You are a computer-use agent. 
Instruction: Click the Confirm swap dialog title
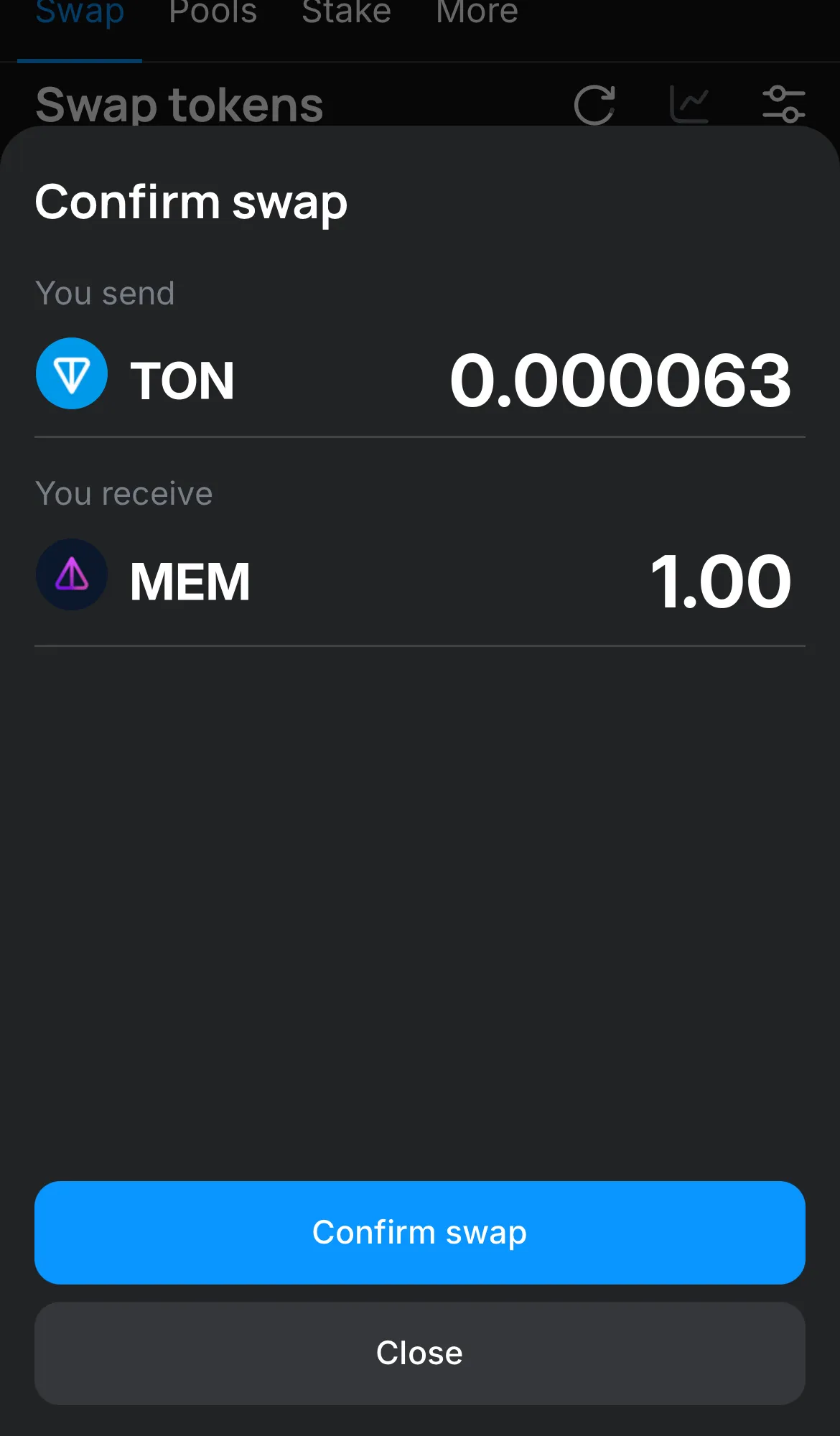click(191, 202)
